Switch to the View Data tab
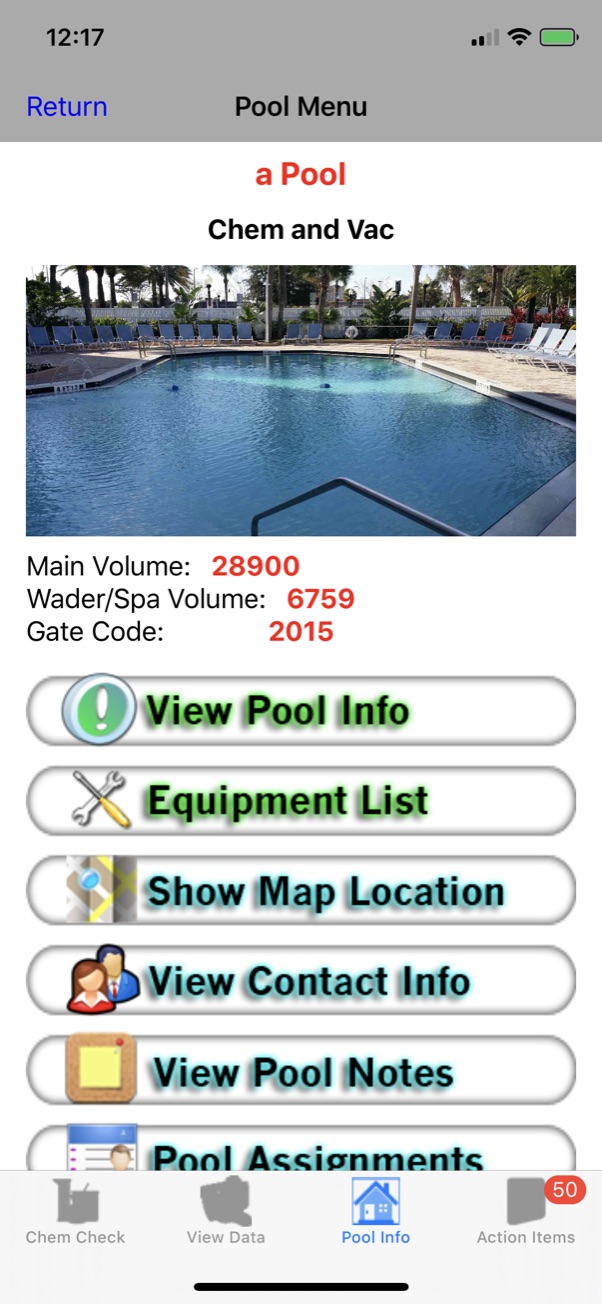The image size is (602, 1304). [x=226, y=1212]
